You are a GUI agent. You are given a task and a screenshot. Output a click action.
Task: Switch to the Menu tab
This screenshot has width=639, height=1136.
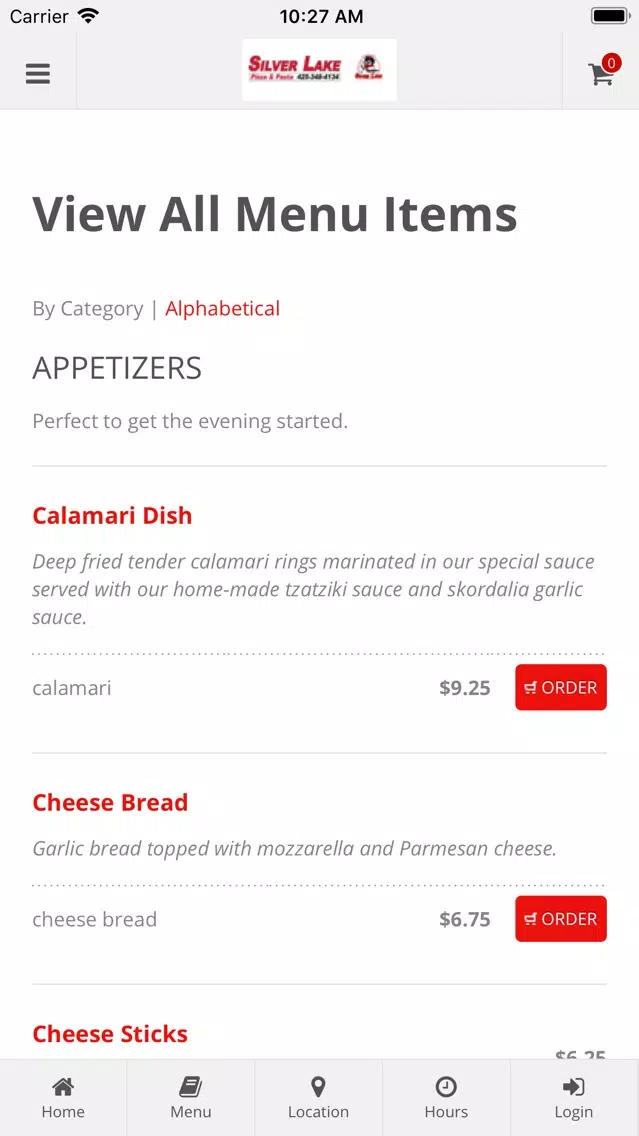tap(191, 1098)
